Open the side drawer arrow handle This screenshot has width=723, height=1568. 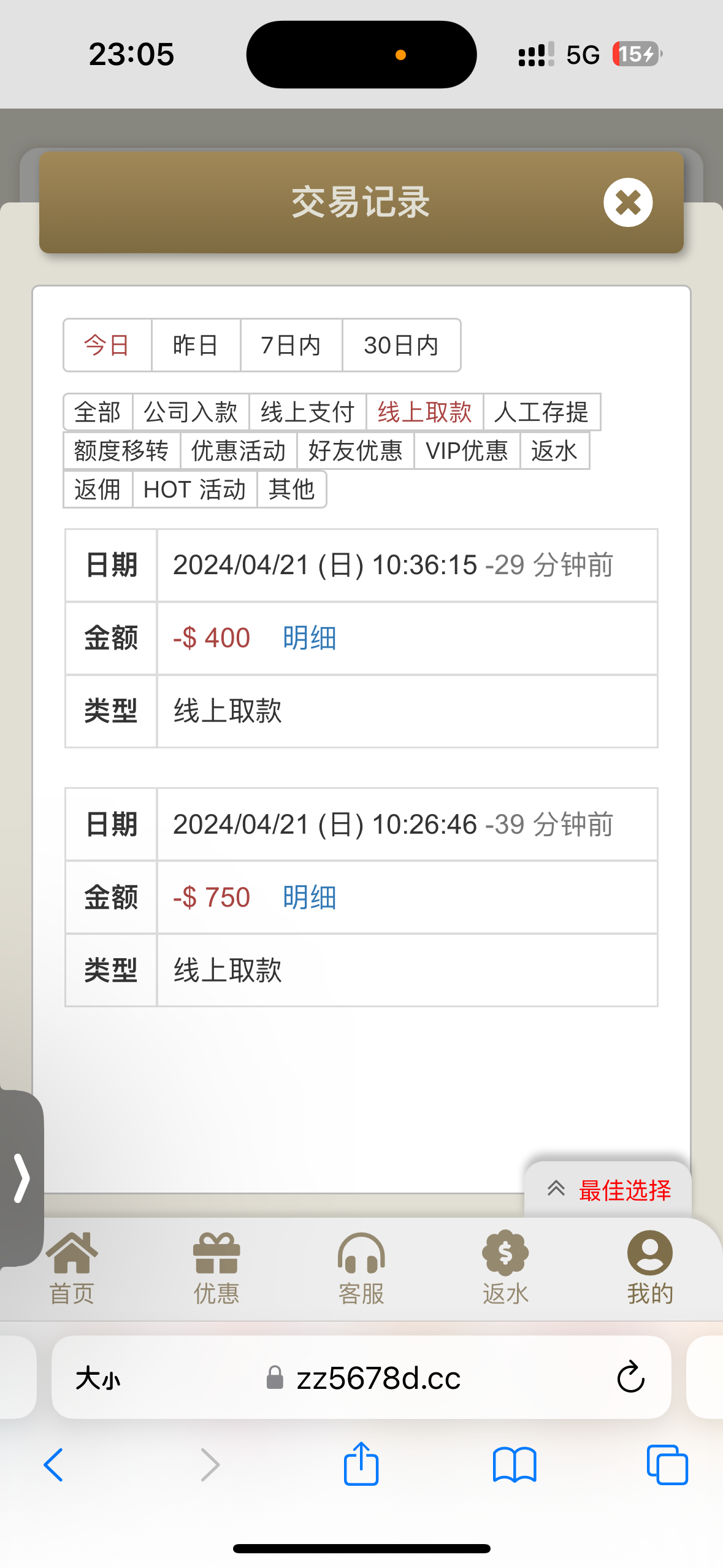coord(21,1178)
